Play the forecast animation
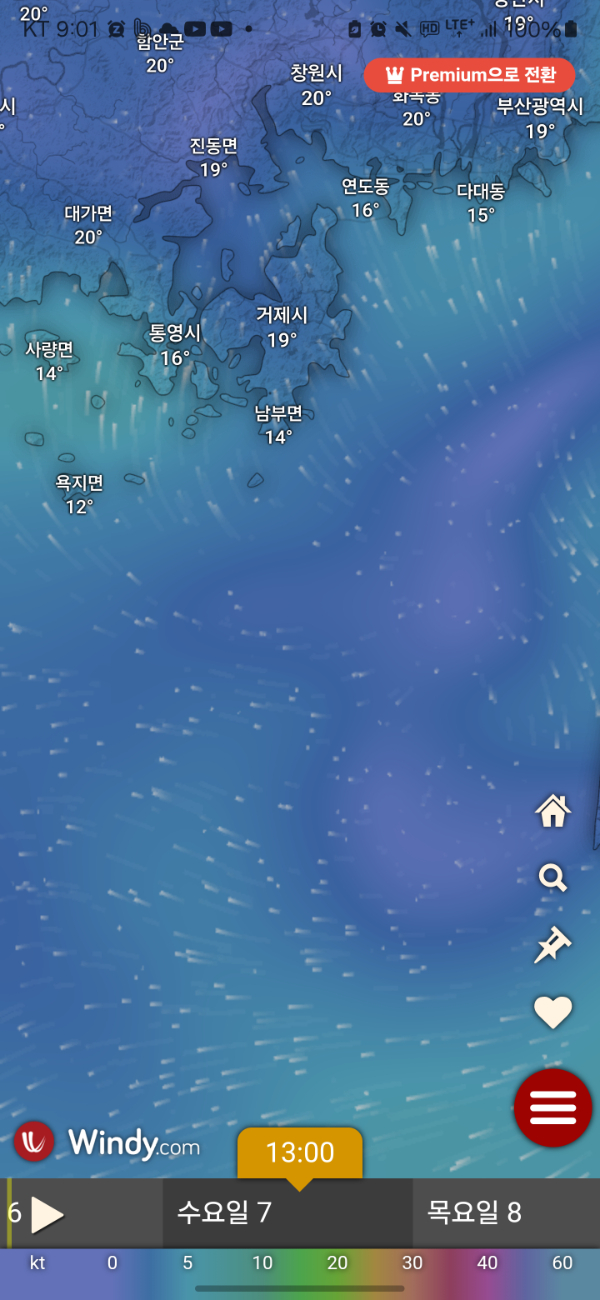 47,1214
